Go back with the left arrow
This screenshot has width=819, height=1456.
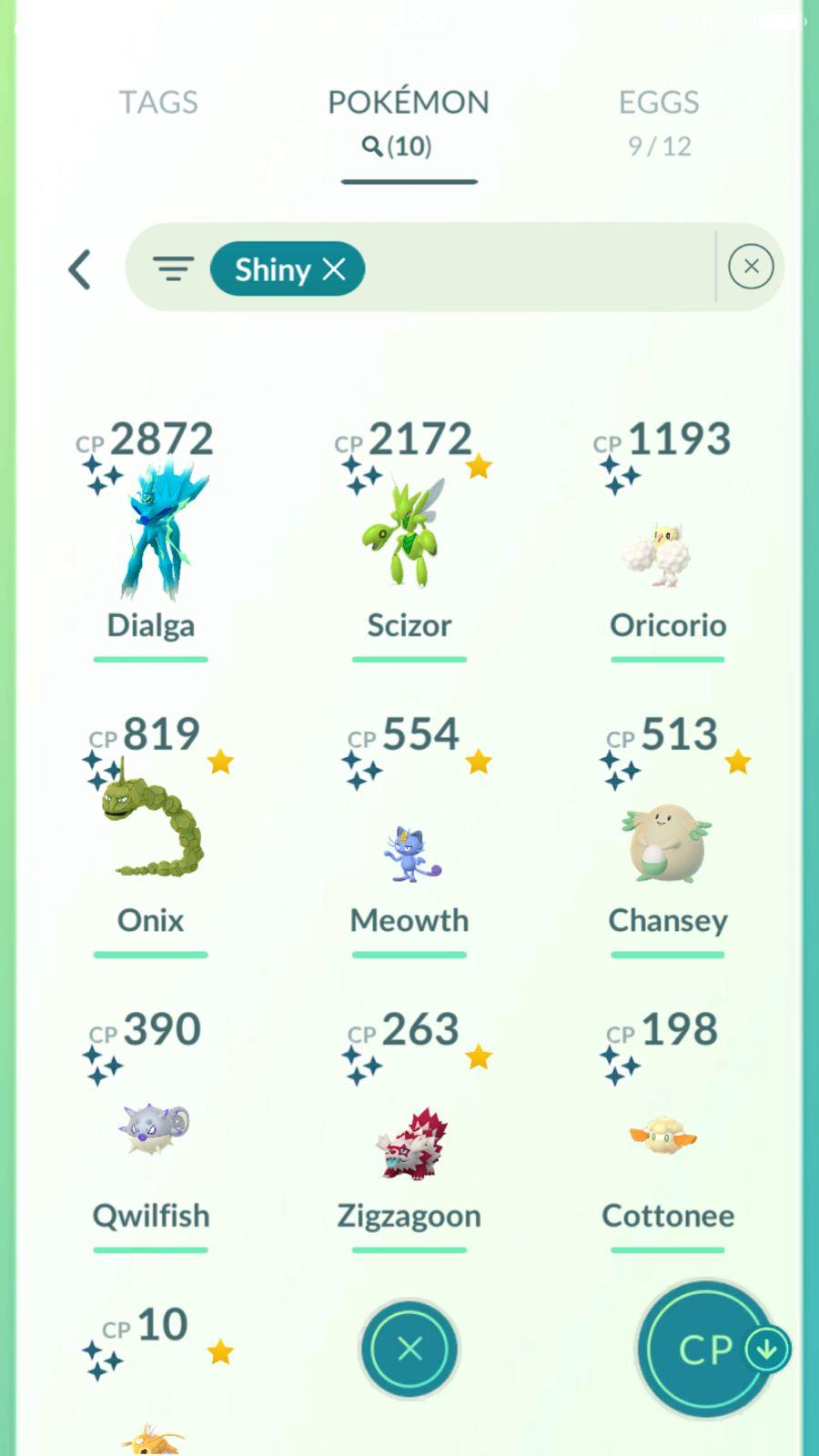tap(80, 269)
